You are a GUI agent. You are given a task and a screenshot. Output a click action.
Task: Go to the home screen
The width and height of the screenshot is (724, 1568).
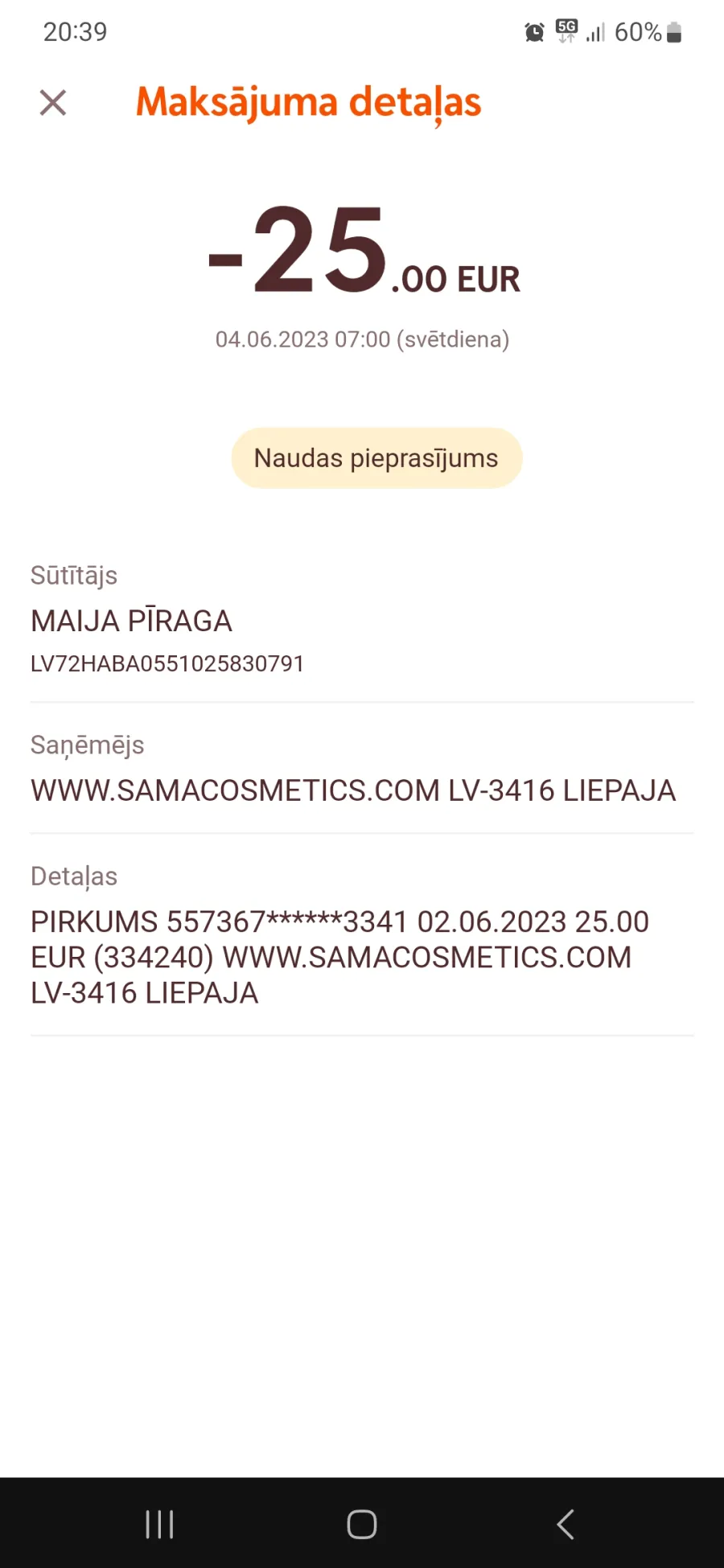(x=362, y=1524)
